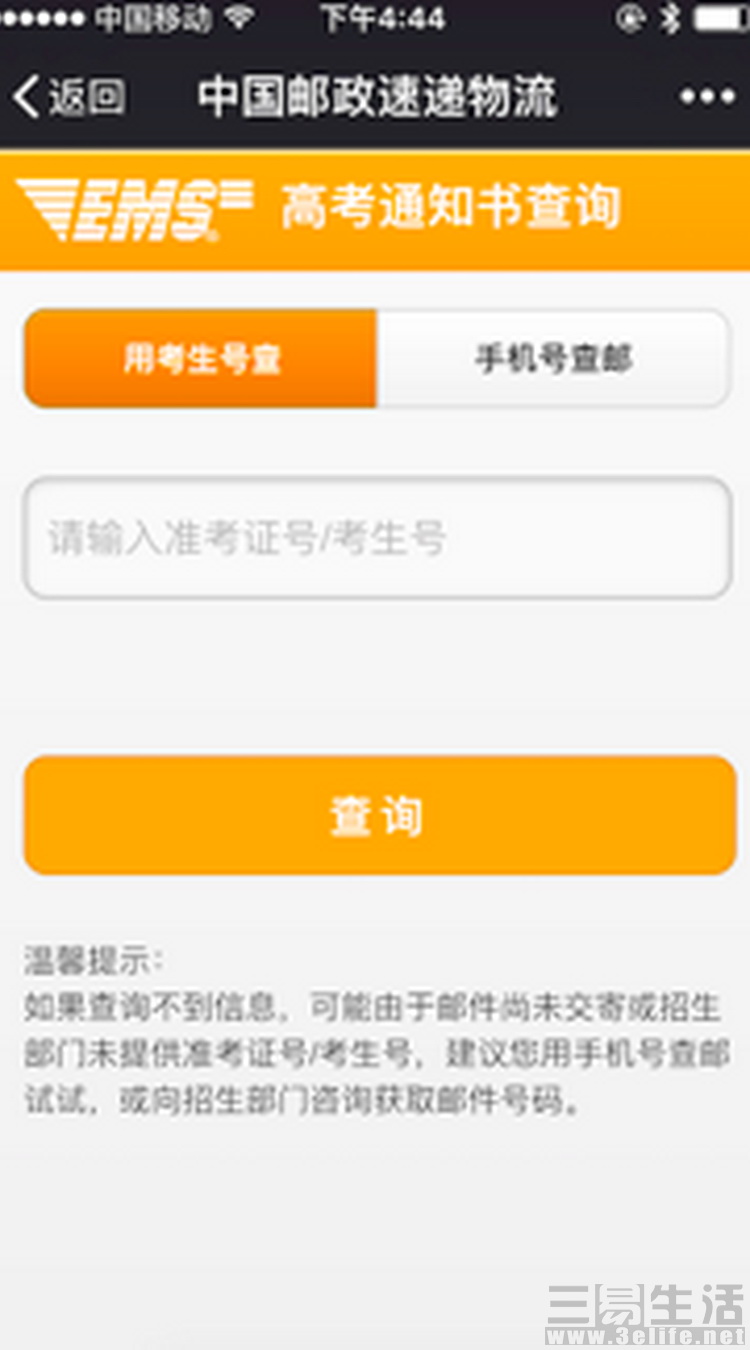Open the three-dot overflow menu
The image size is (750, 1350).
(x=707, y=97)
